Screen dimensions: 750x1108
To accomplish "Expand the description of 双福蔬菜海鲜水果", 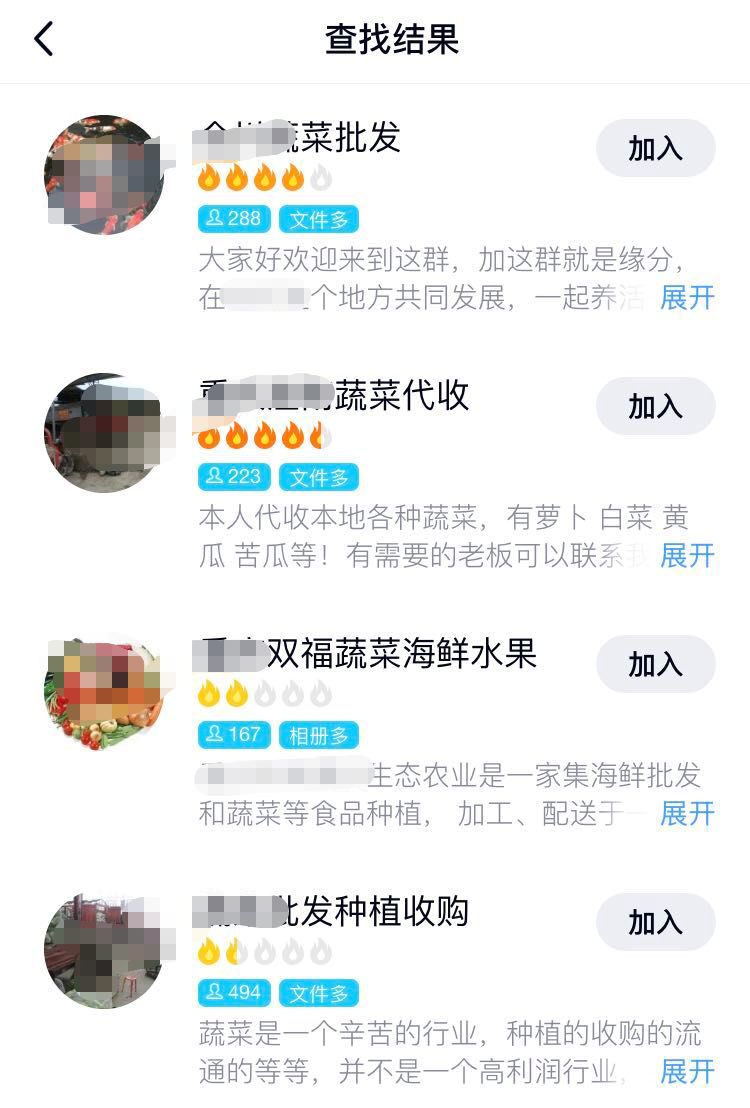I will pos(685,815).
